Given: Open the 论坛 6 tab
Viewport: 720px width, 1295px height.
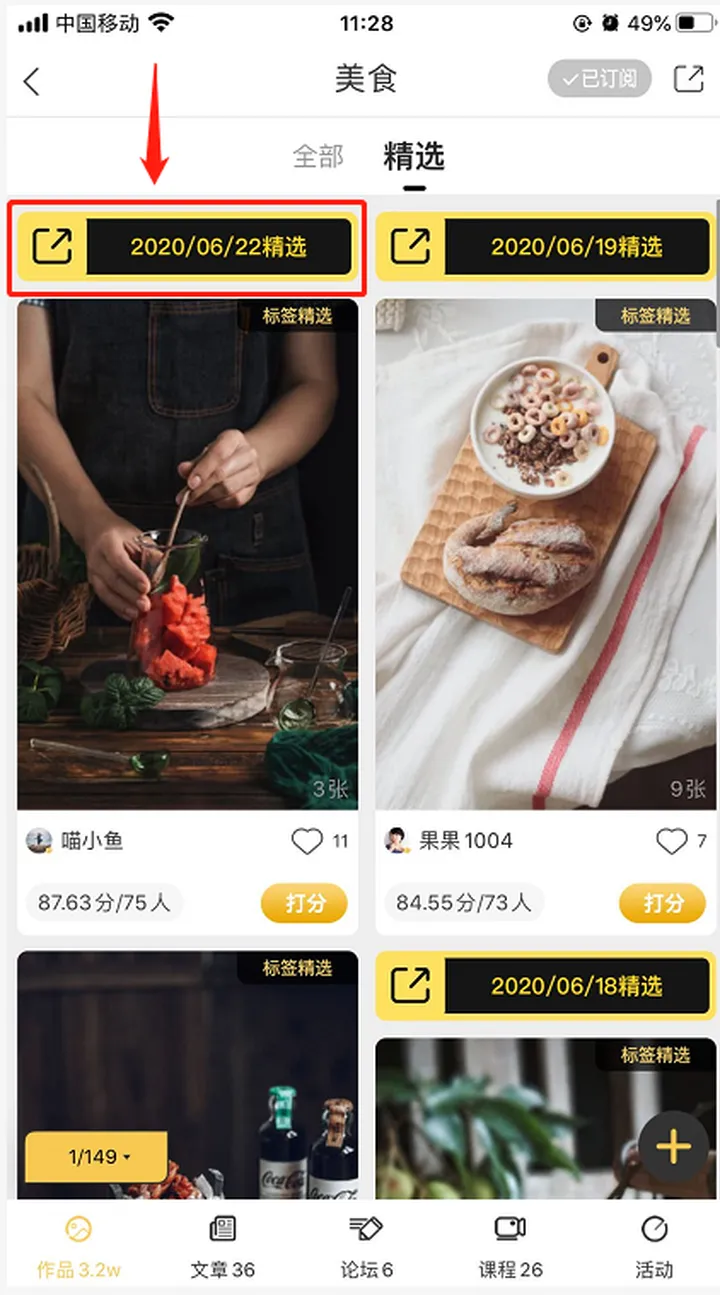Looking at the screenshot, I should 366,1248.
